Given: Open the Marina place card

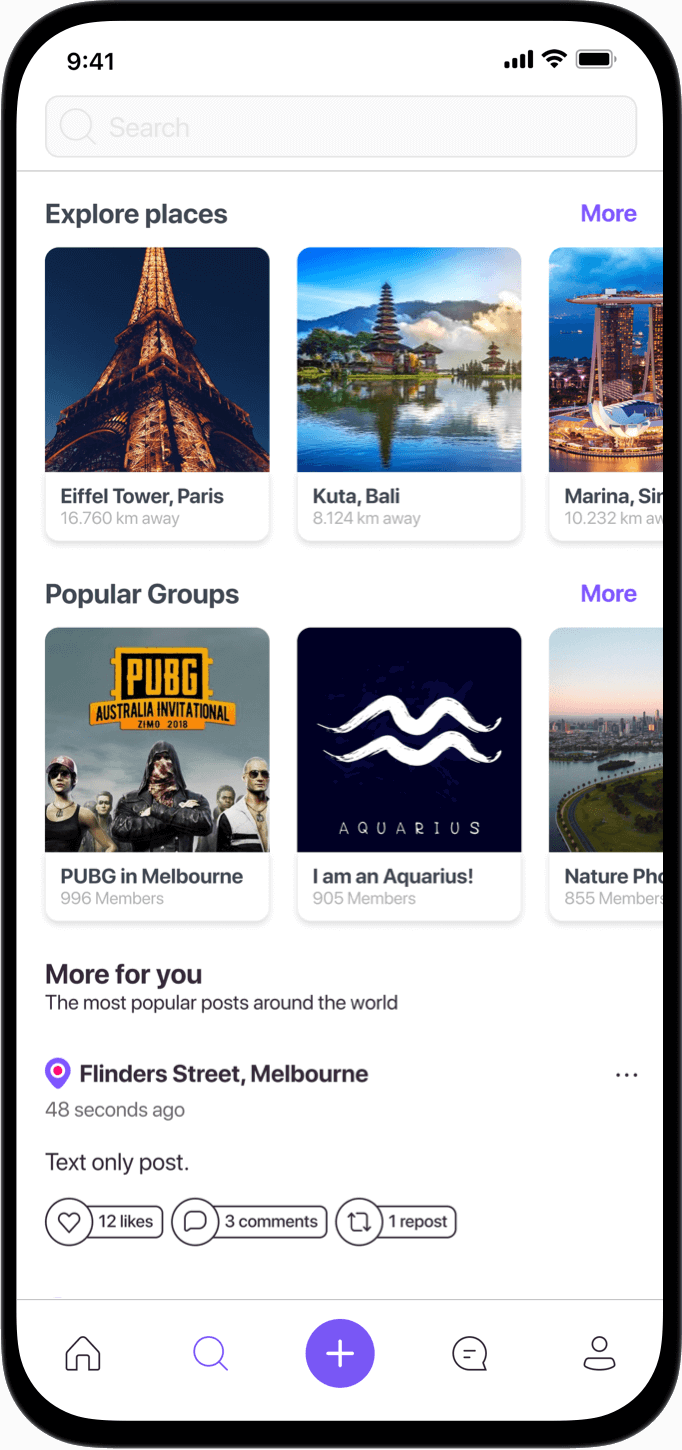Looking at the screenshot, I should click(606, 394).
